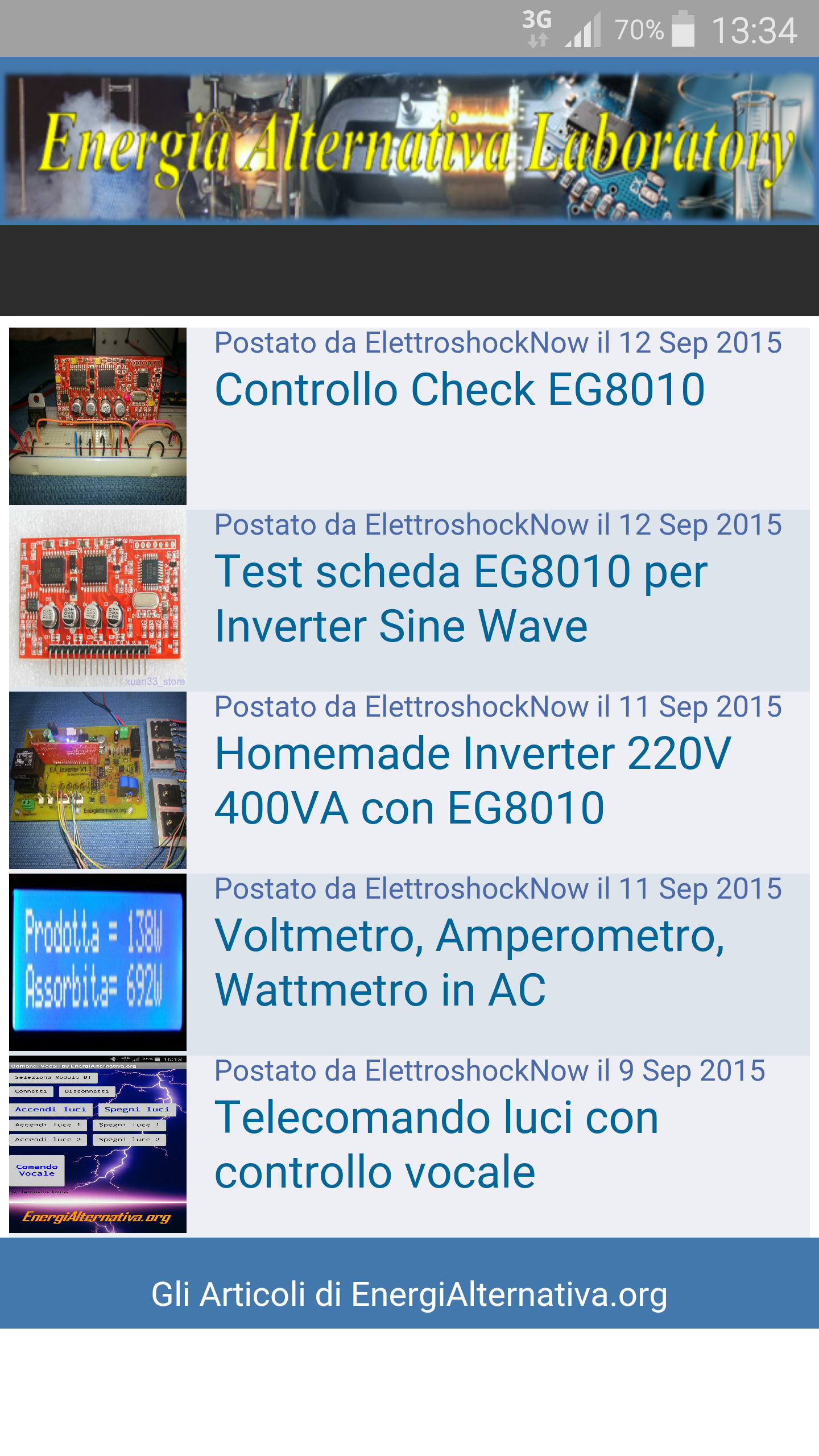View Telecomando luci con controllo vocale article
Viewport: 819px width, 1456px height.
pos(437,1144)
